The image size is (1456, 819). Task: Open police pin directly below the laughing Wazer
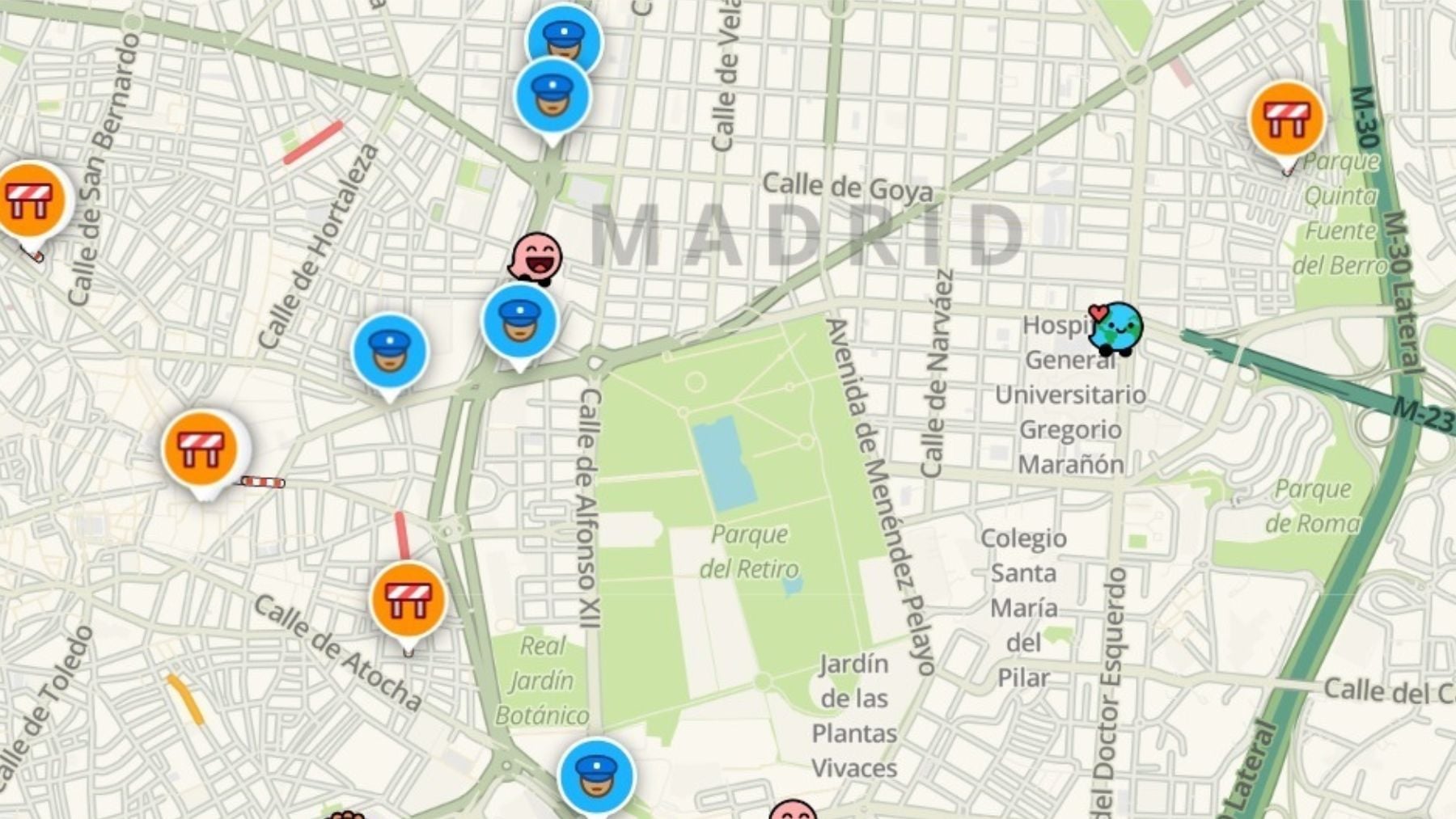(x=520, y=321)
